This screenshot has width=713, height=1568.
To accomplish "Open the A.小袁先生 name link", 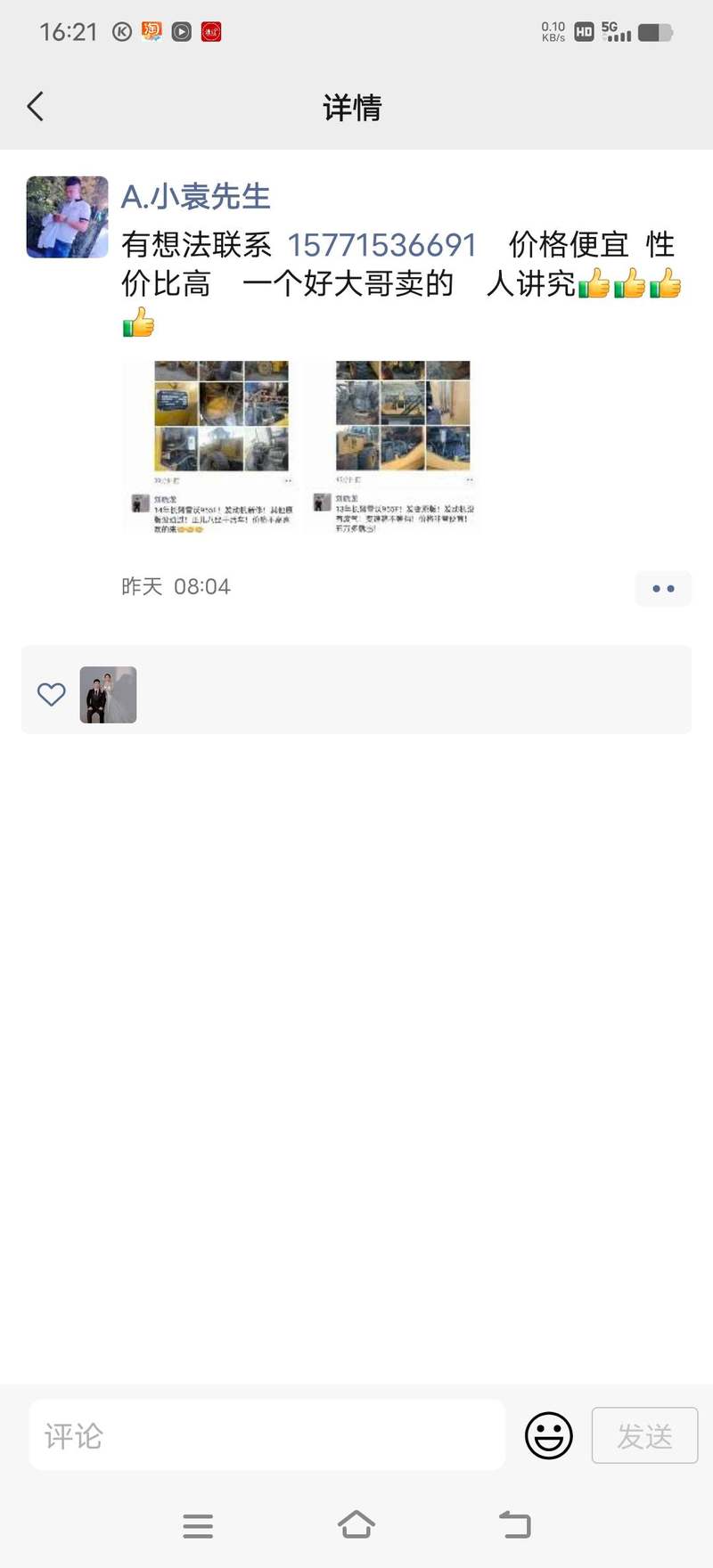I will click(195, 197).
